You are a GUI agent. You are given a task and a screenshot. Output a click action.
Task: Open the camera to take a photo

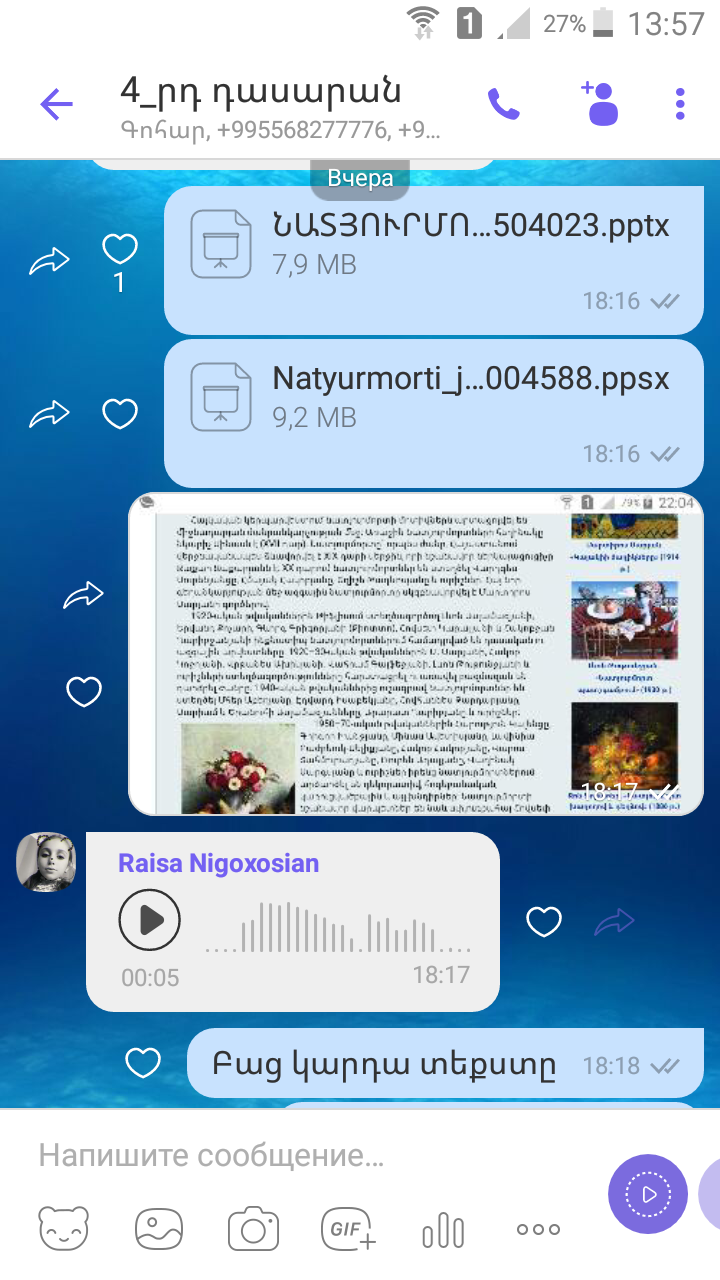(253, 1230)
